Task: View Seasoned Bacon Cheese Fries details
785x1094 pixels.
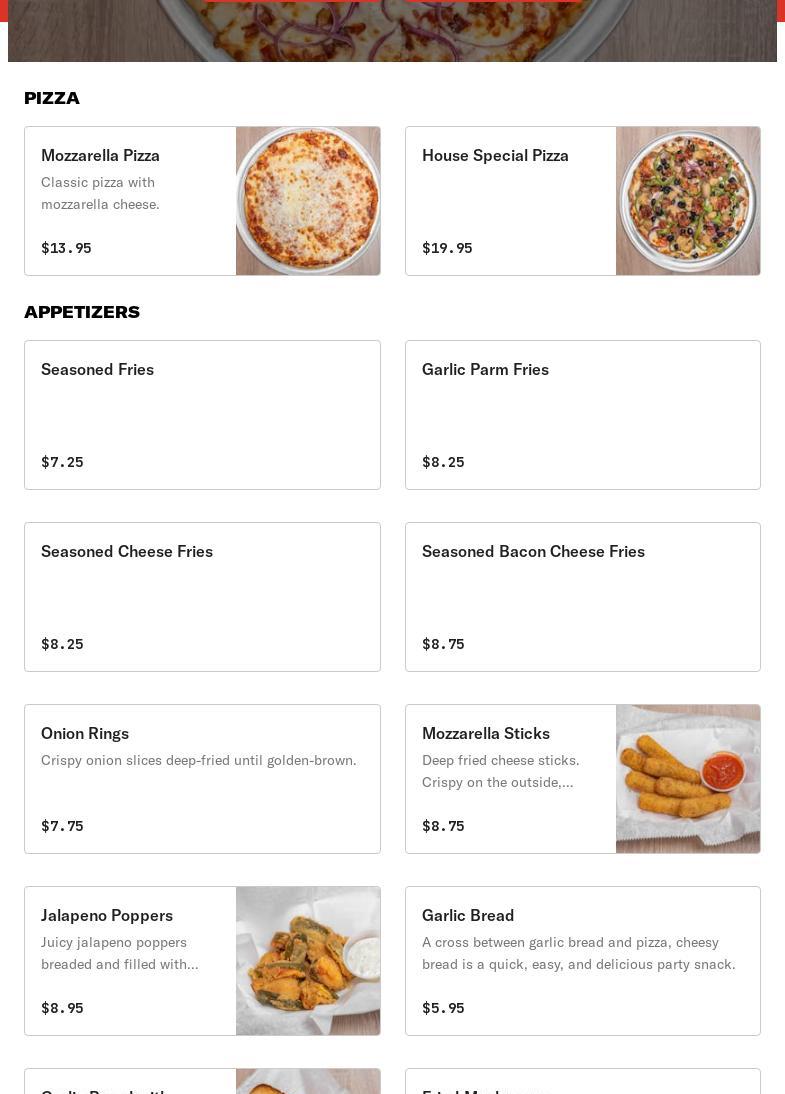Action: click(x=582, y=597)
